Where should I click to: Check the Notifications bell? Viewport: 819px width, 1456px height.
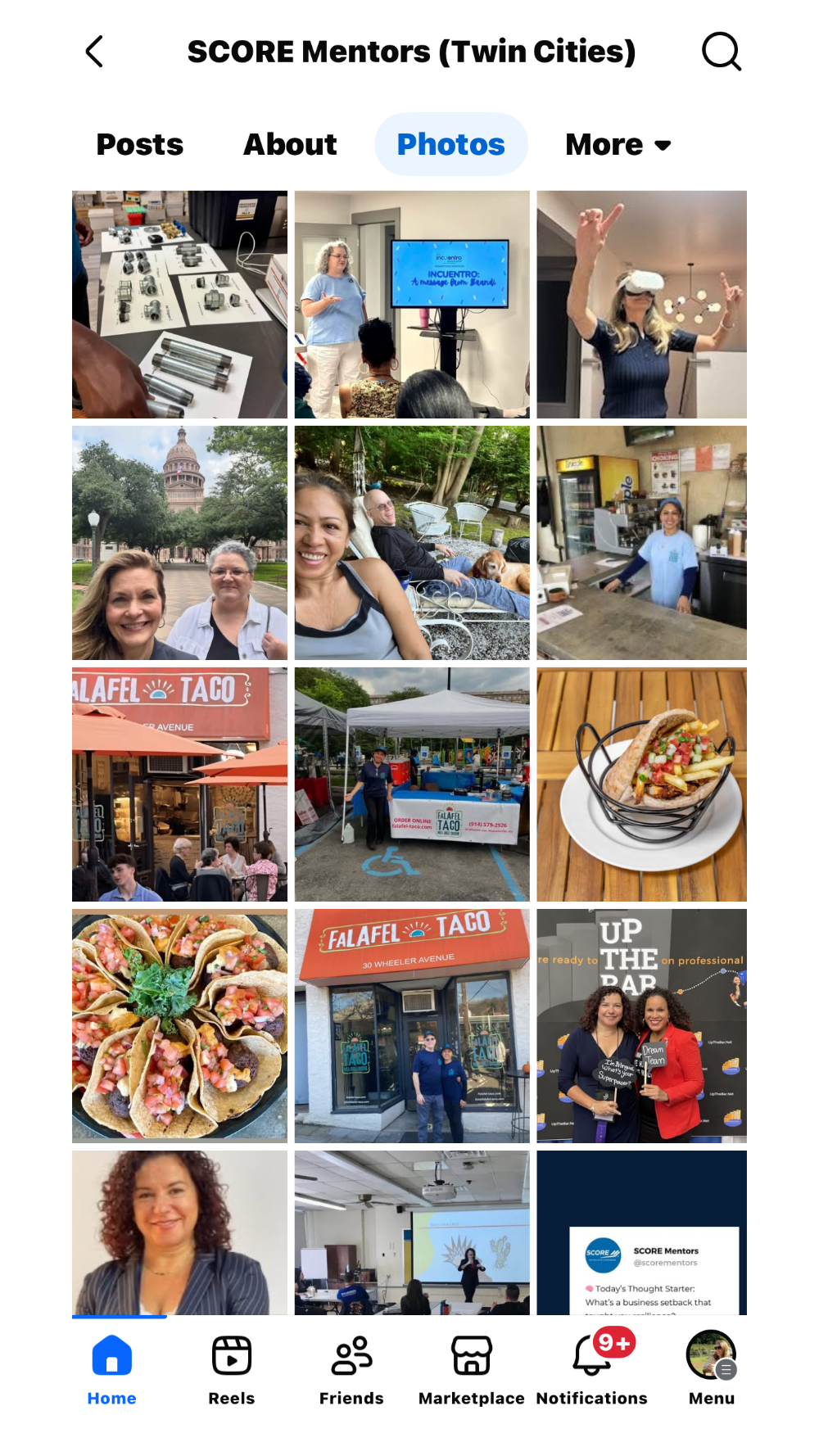(592, 1370)
